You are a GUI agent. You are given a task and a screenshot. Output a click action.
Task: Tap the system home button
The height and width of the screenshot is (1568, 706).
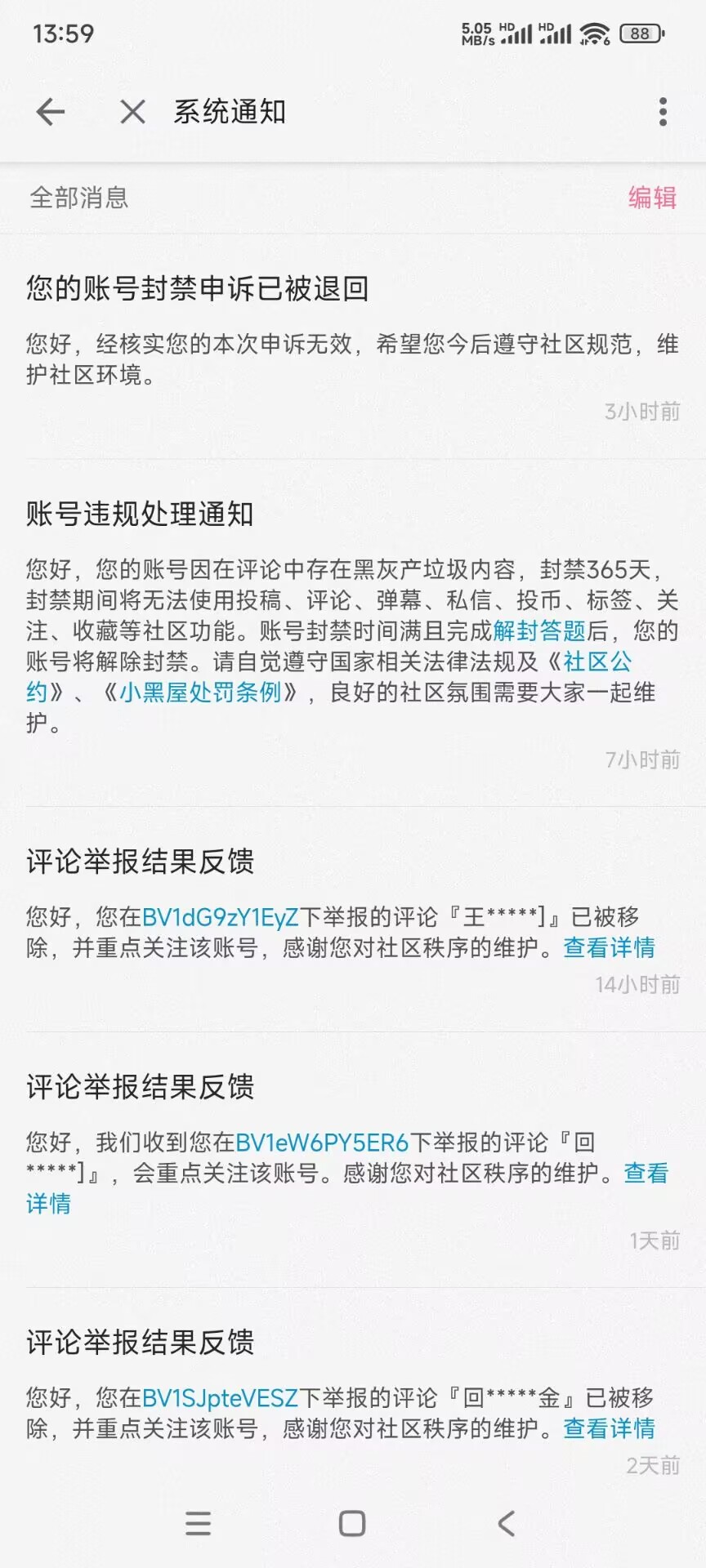(352, 1523)
